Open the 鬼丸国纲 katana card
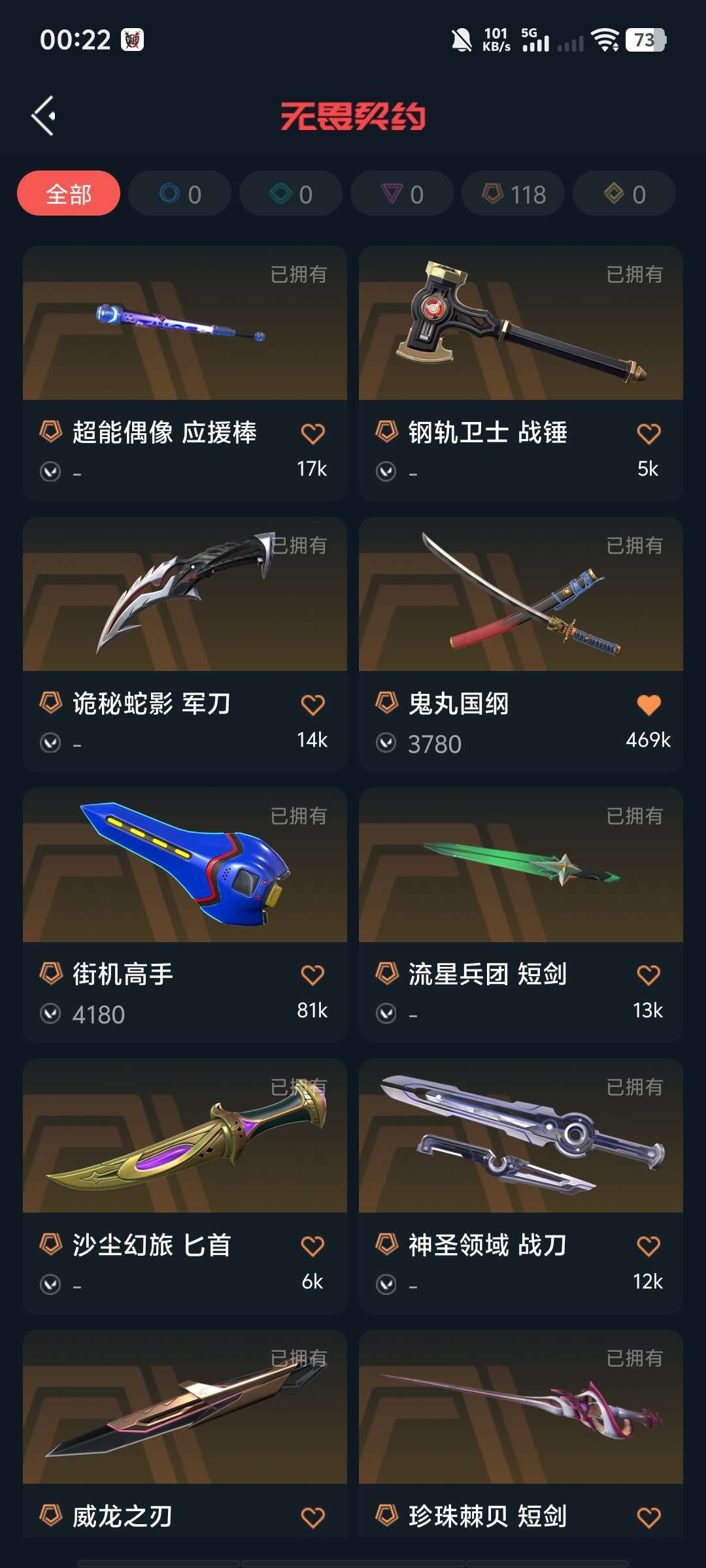706x1568 pixels. pyautogui.click(x=521, y=645)
